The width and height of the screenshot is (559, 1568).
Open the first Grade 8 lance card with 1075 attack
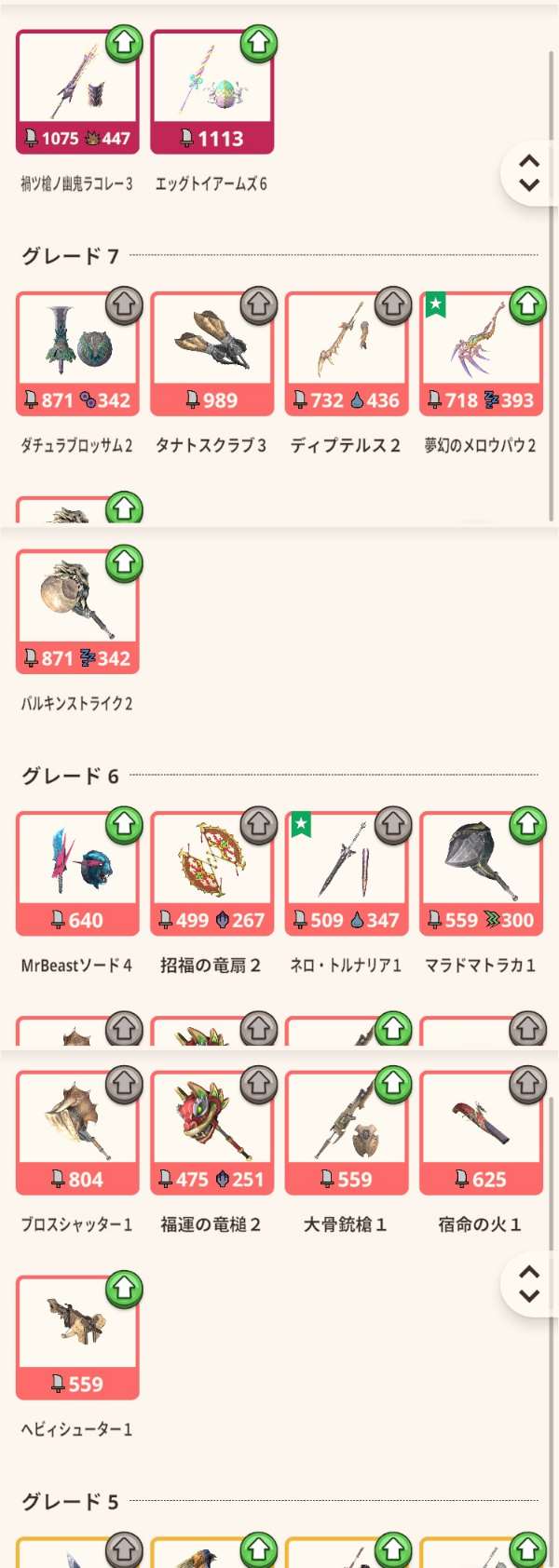(x=77, y=92)
